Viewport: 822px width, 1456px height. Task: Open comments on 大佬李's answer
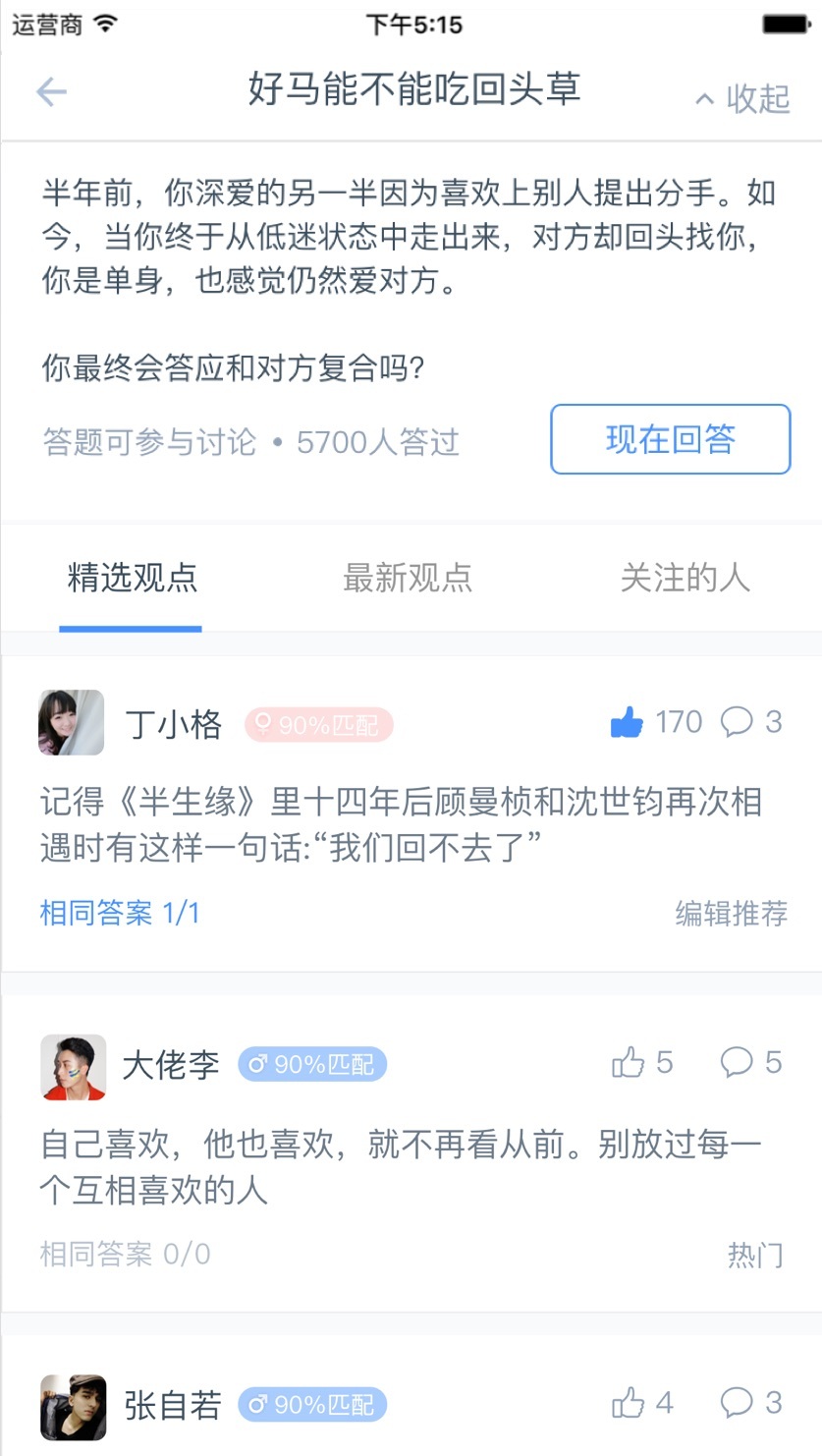[738, 1063]
